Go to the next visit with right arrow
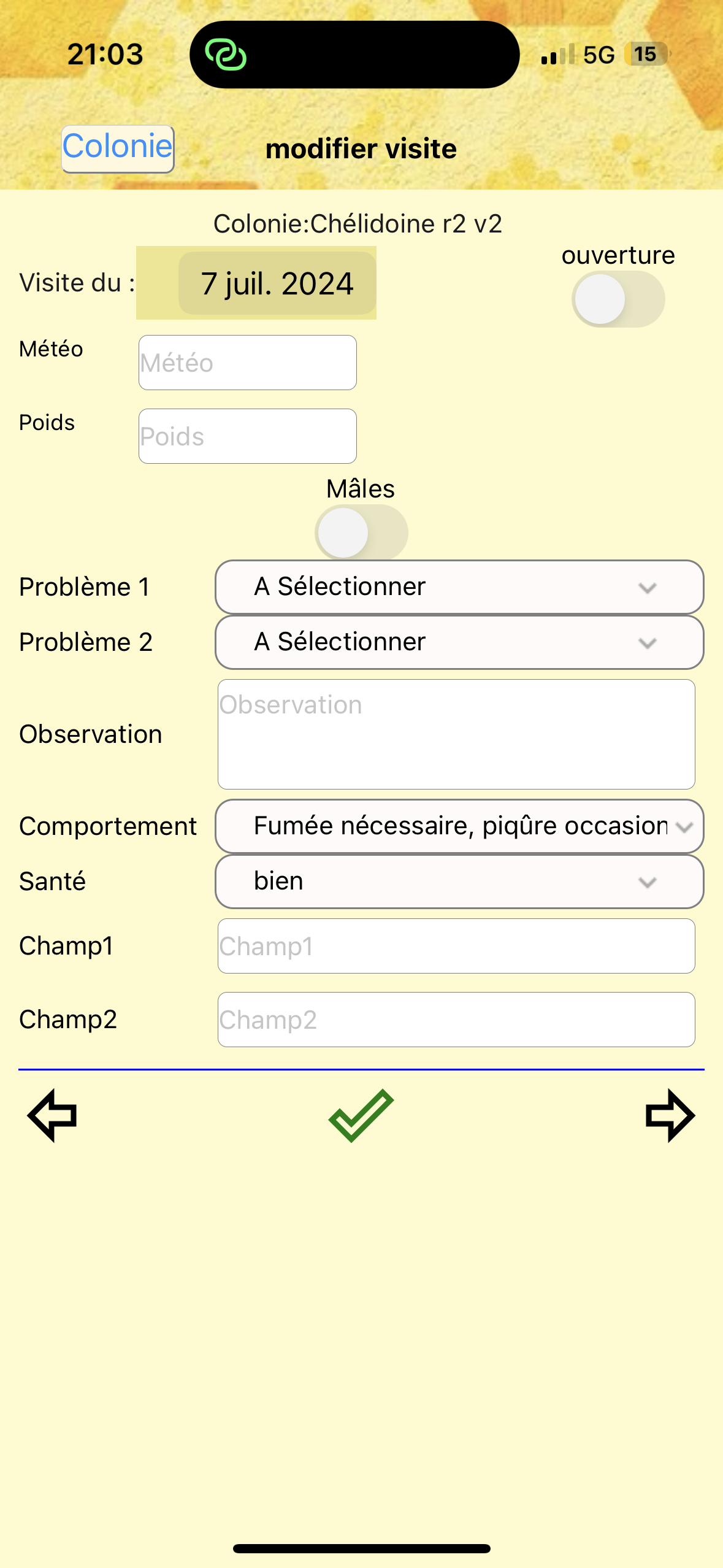This screenshot has width=723, height=1568. coord(670,1115)
